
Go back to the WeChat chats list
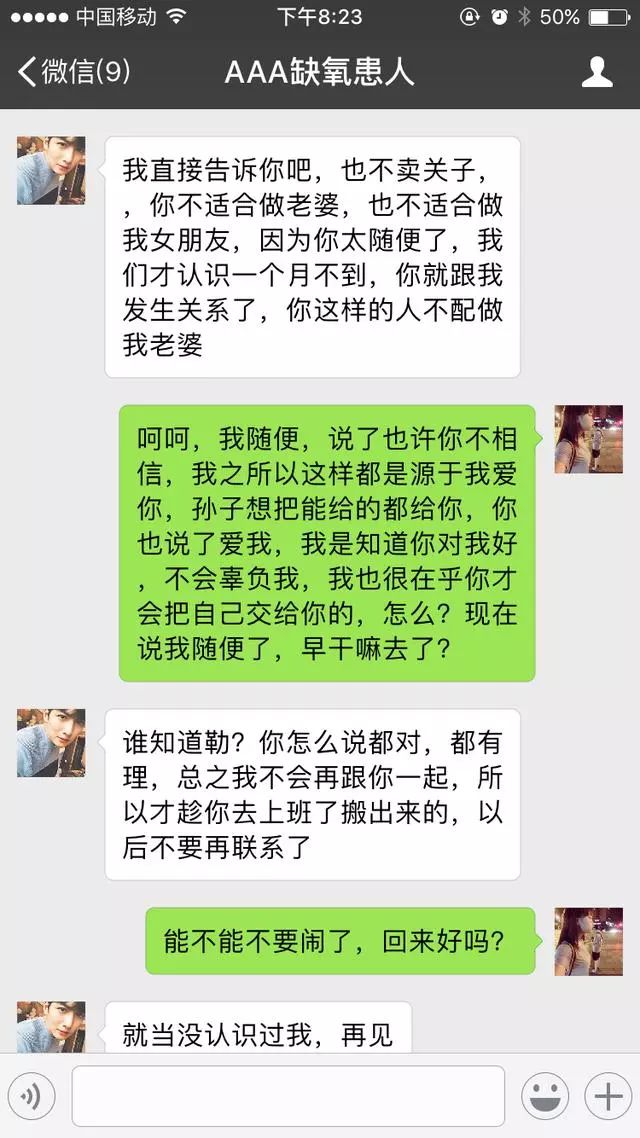pos(72,72)
